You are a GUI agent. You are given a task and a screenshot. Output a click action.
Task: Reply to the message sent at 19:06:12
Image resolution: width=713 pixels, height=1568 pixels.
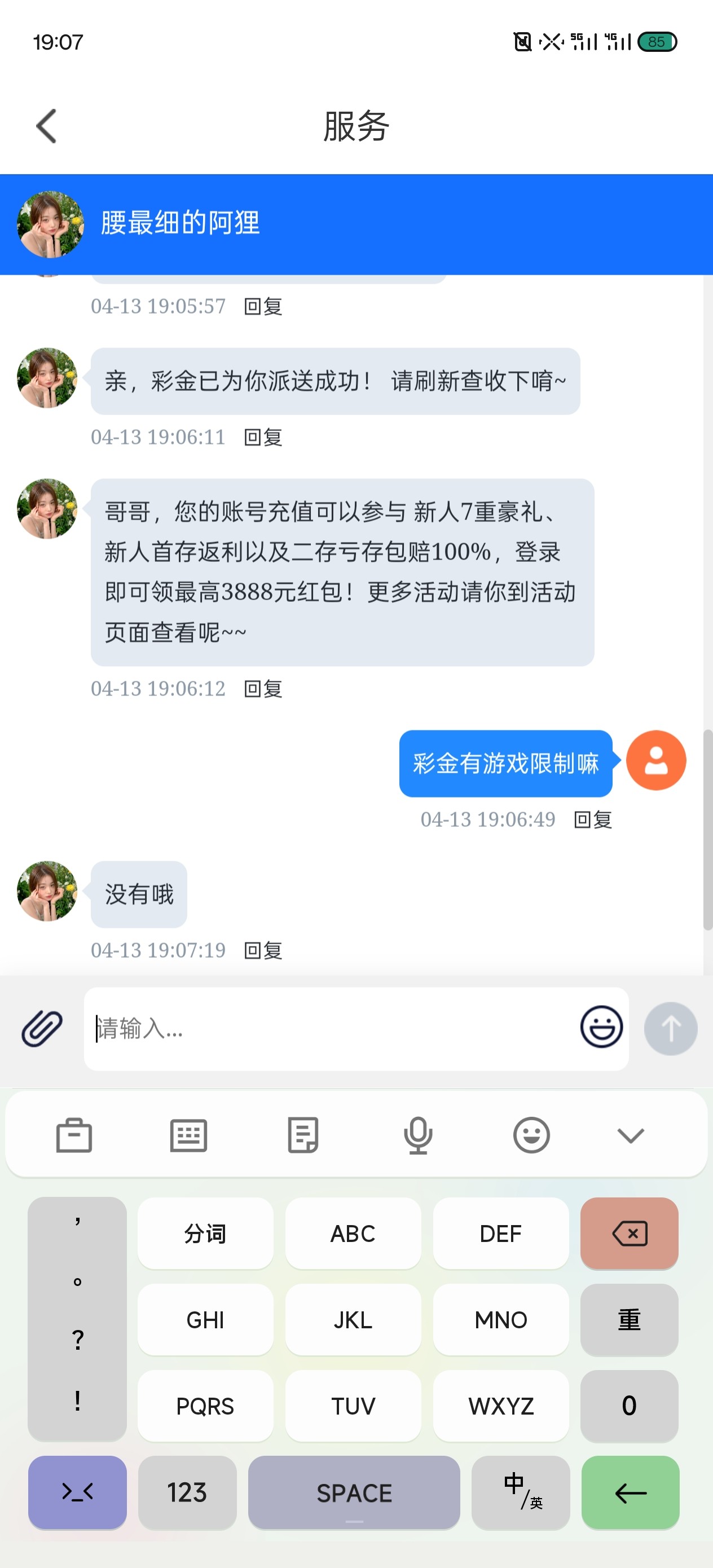263,689
